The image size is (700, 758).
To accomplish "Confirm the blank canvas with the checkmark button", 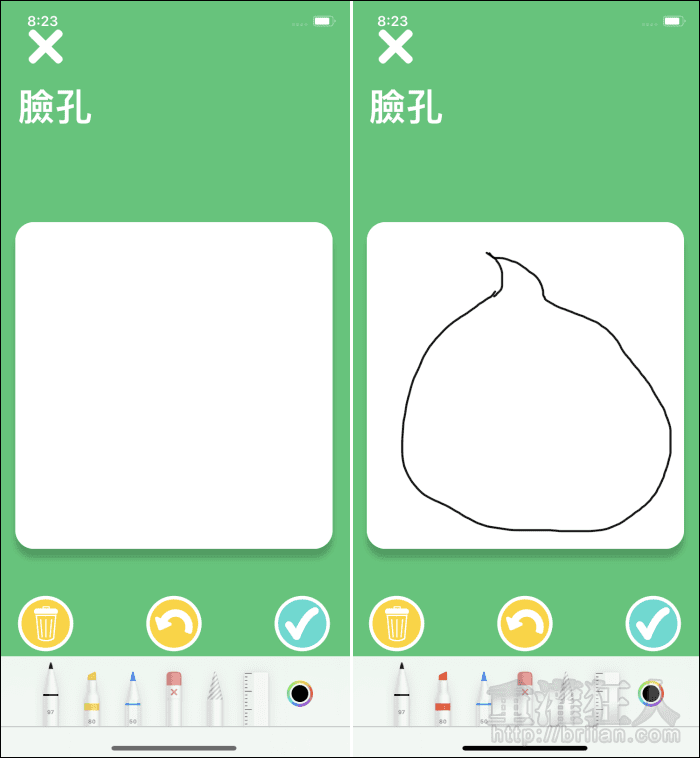I will pyautogui.click(x=302, y=624).
